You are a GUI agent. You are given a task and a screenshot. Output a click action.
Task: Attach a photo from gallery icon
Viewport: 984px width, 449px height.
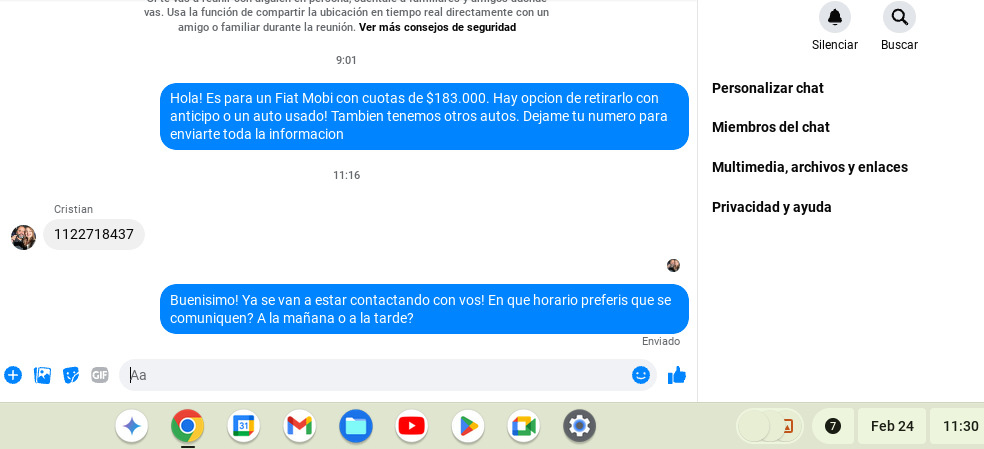pyautogui.click(x=42, y=375)
